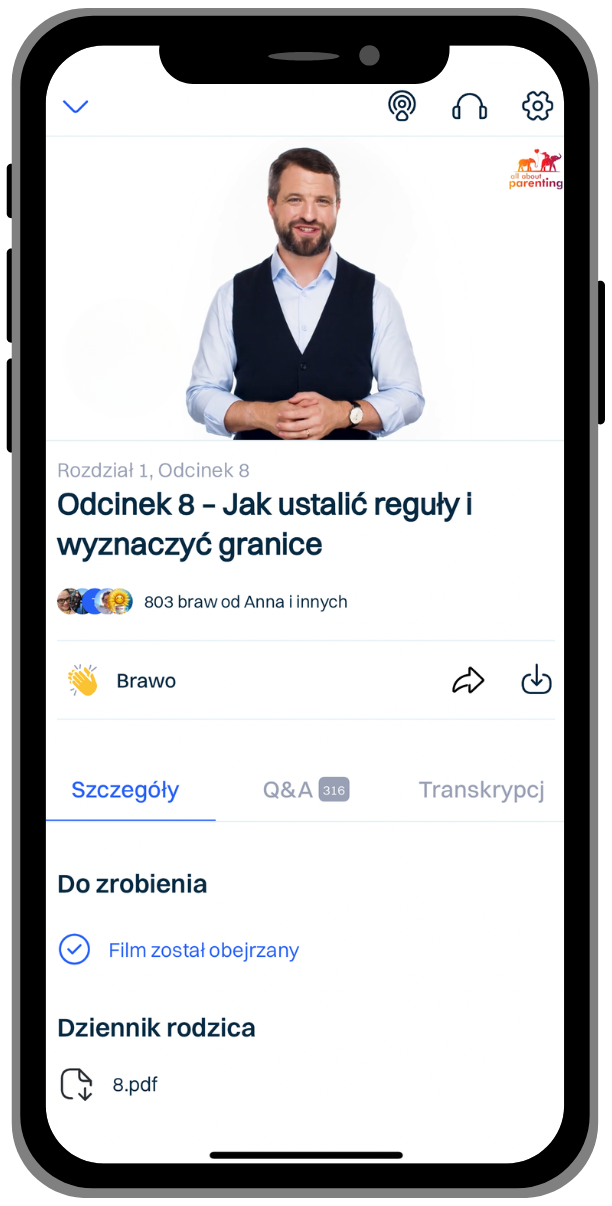Open the cast/AirPlay streaming icon

[402, 106]
